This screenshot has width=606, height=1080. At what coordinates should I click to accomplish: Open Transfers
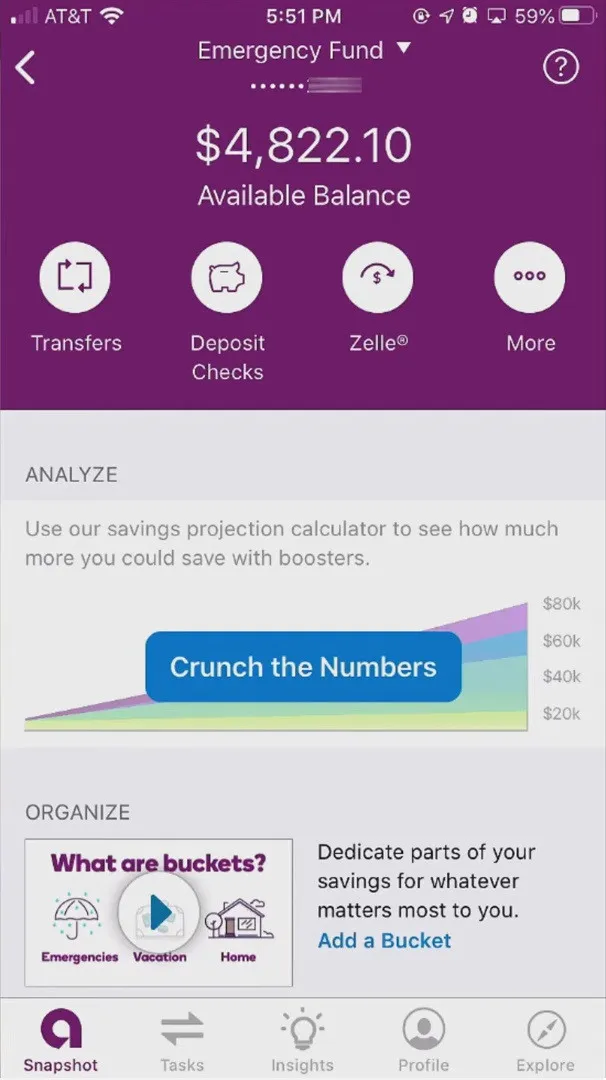[x=76, y=277]
